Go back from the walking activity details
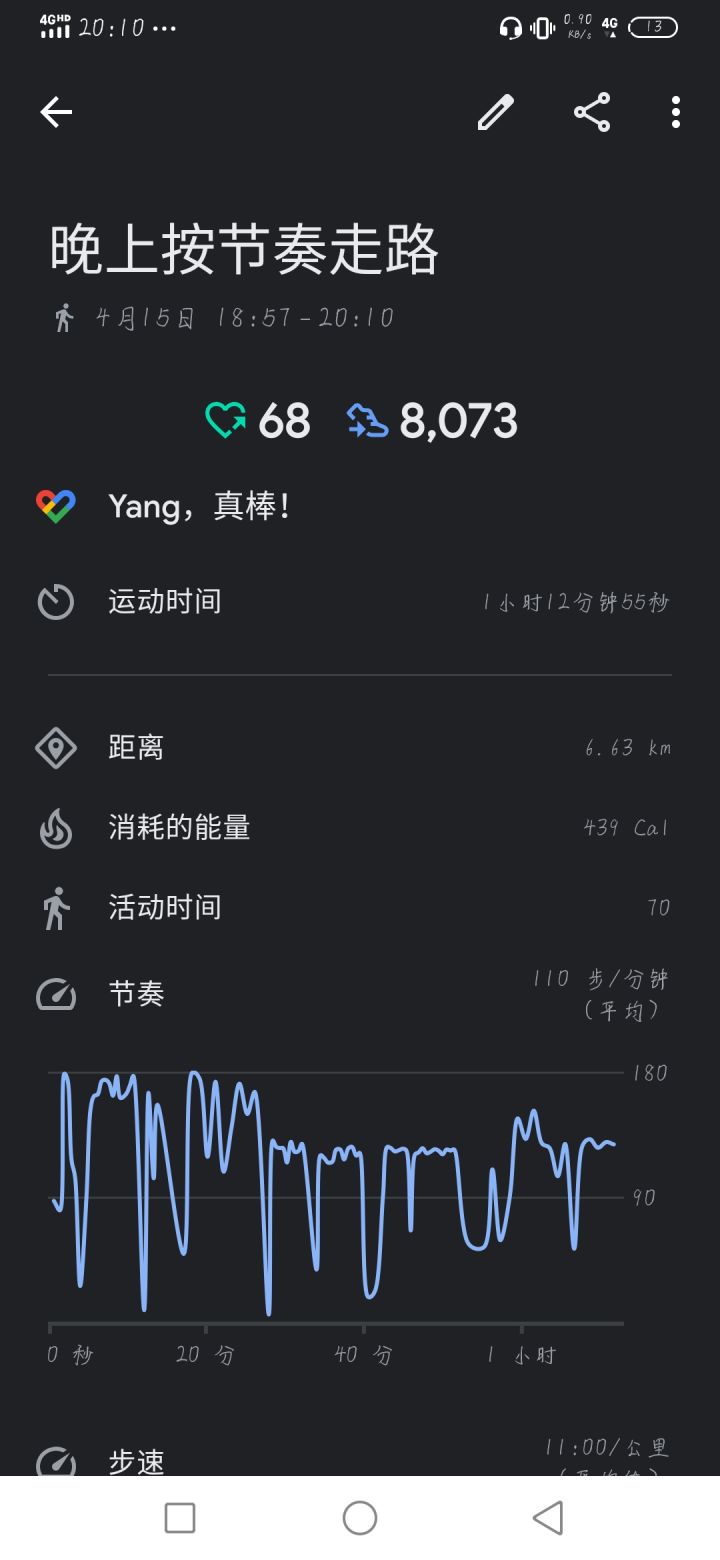Screen dimensions: 720x1560 click(x=56, y=112)
